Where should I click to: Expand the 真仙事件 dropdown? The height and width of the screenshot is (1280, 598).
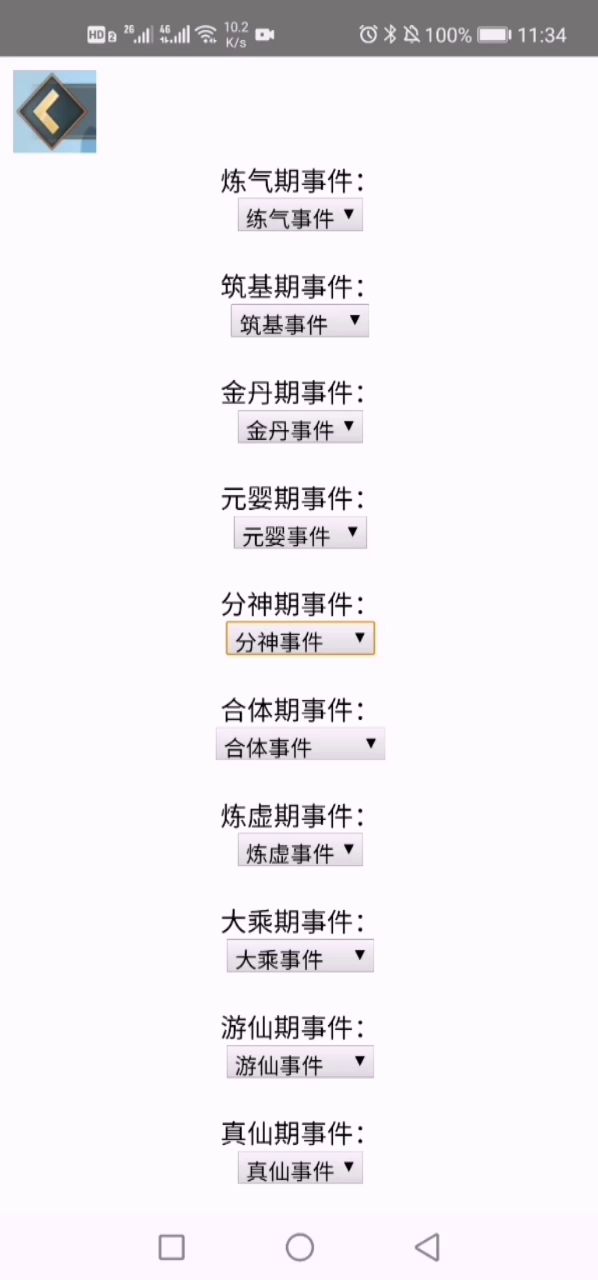pos(300,1169)
